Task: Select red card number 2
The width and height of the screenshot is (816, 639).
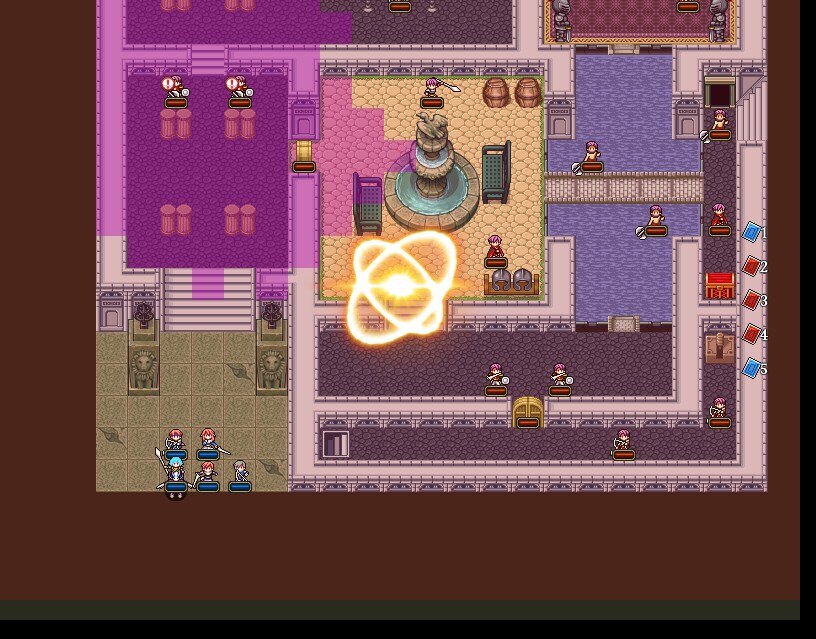Action: (752, 267)
